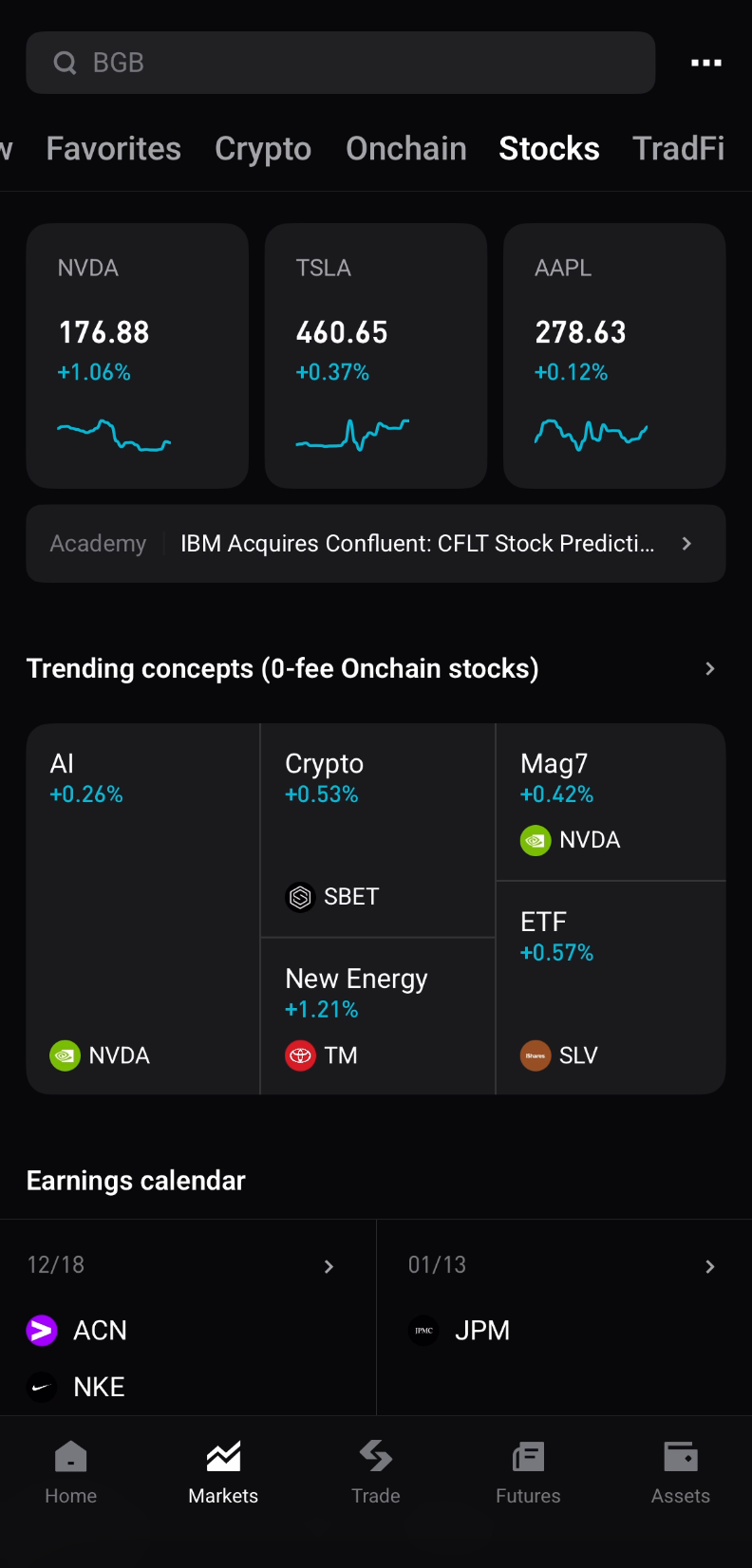This screenshot has width=752, height=1568.
Task: Tap the NVDA logo under Mag7 concept
Action: pos(536,840)
